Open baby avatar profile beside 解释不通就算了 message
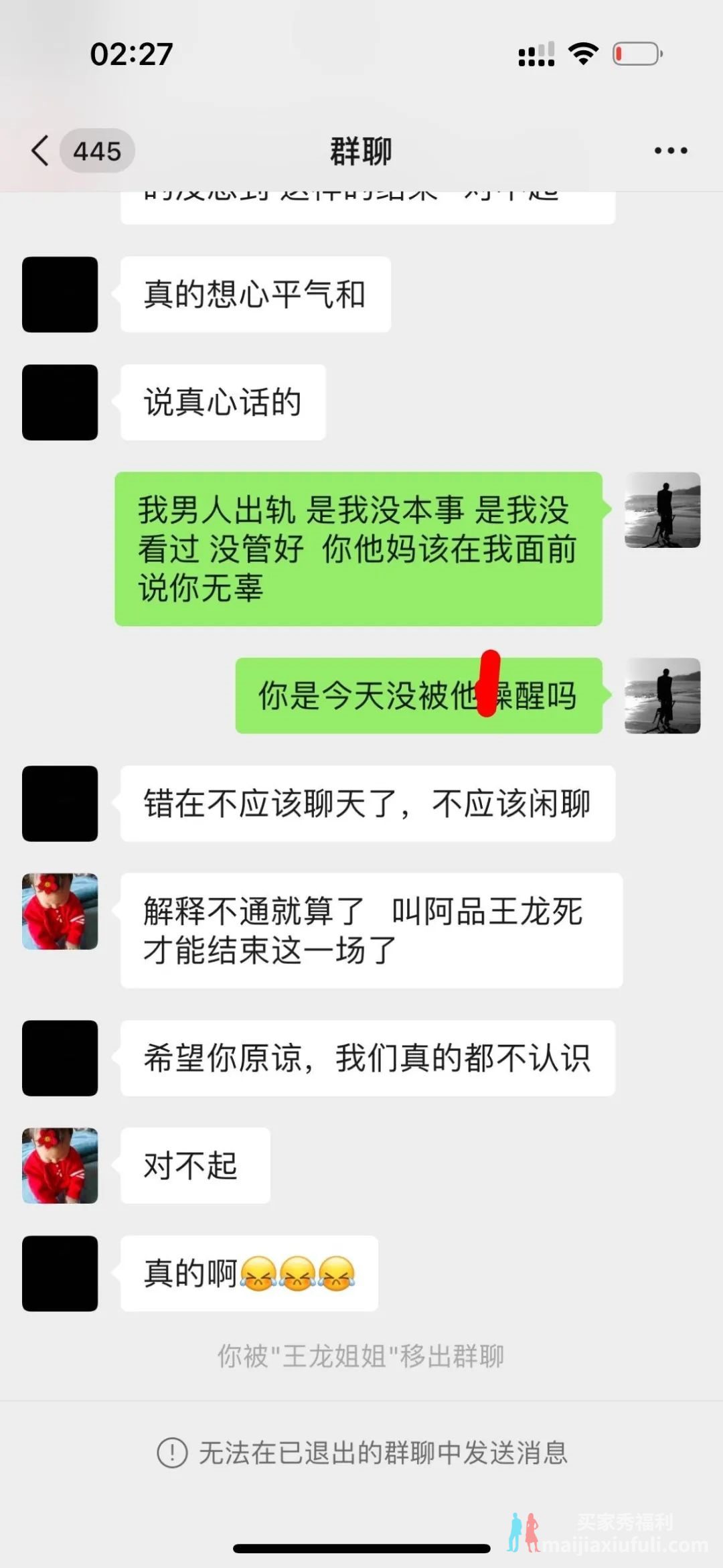 tap(60, 911)
